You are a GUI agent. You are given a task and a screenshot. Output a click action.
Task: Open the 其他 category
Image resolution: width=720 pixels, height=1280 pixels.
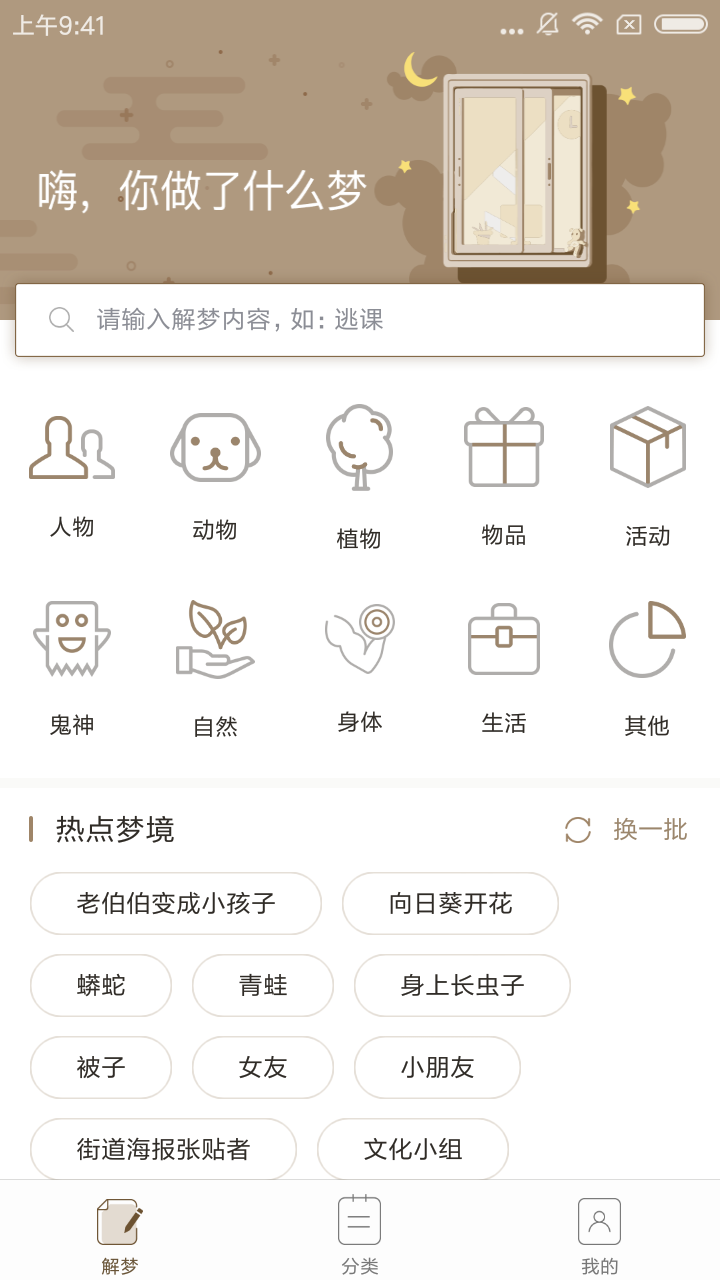[x=647, y=665]
